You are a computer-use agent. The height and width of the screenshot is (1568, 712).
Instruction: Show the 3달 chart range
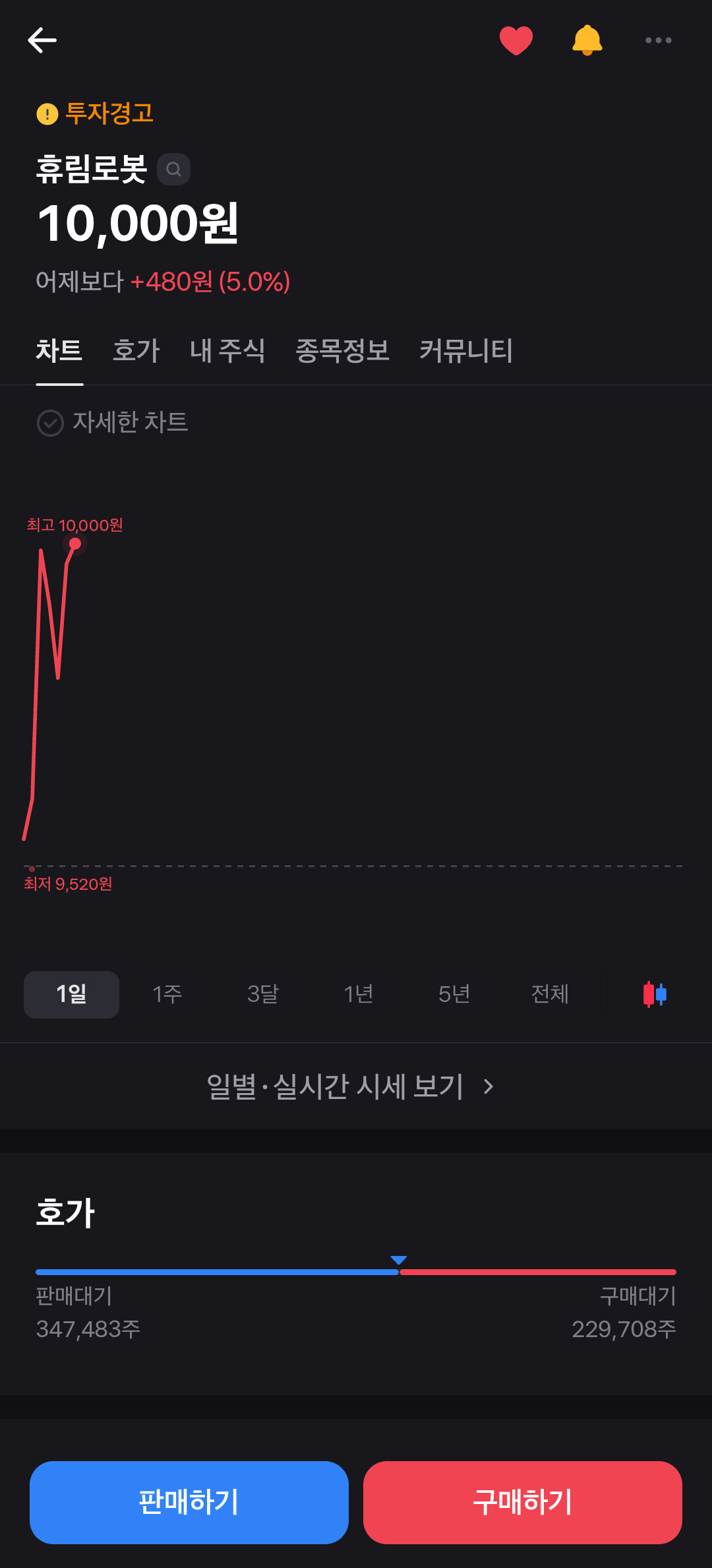click(262, 994)
